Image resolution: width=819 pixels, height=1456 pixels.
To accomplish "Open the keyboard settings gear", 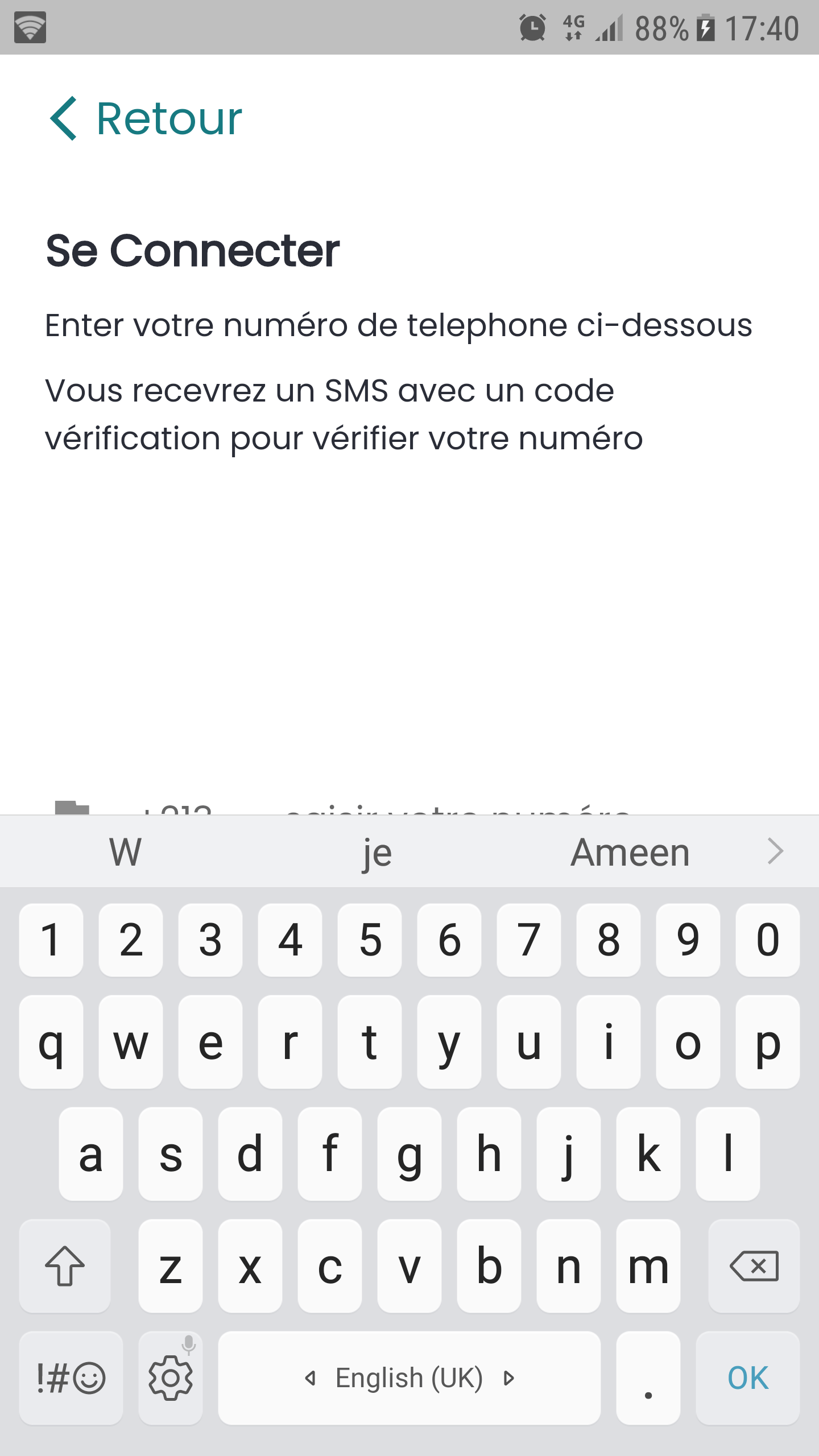I will (x=171, y=1378).
